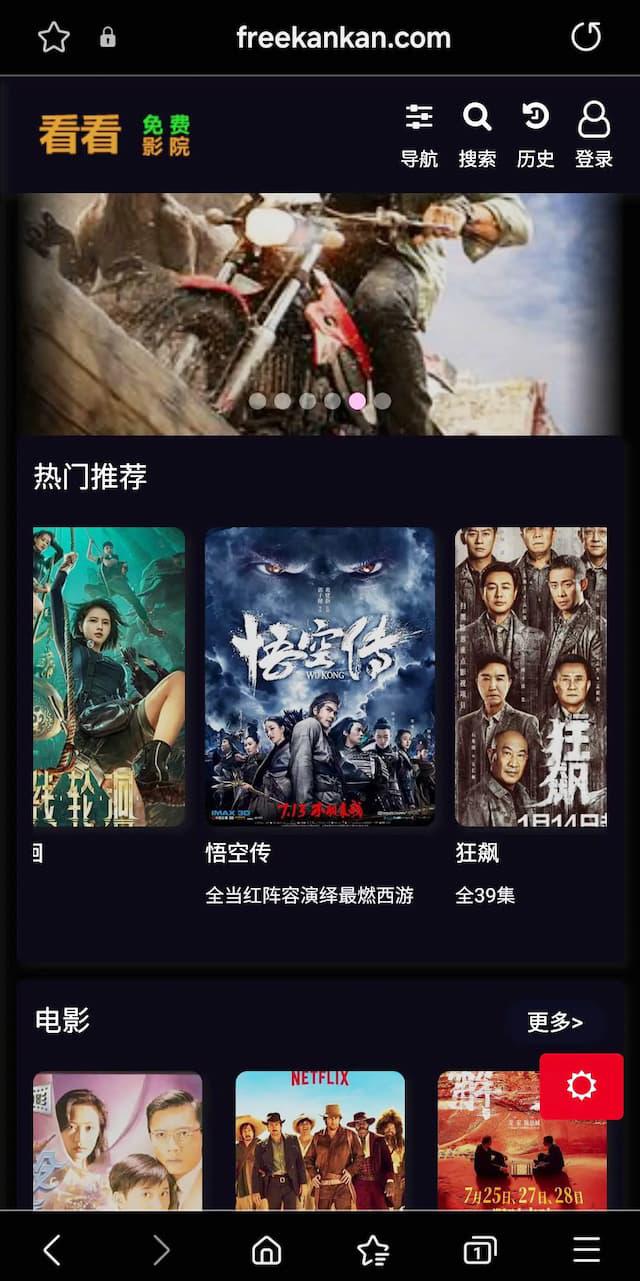Screen dimensions: 640x1281
Task: Open the 悟空传 movie poster
Action: click(320, 676)
